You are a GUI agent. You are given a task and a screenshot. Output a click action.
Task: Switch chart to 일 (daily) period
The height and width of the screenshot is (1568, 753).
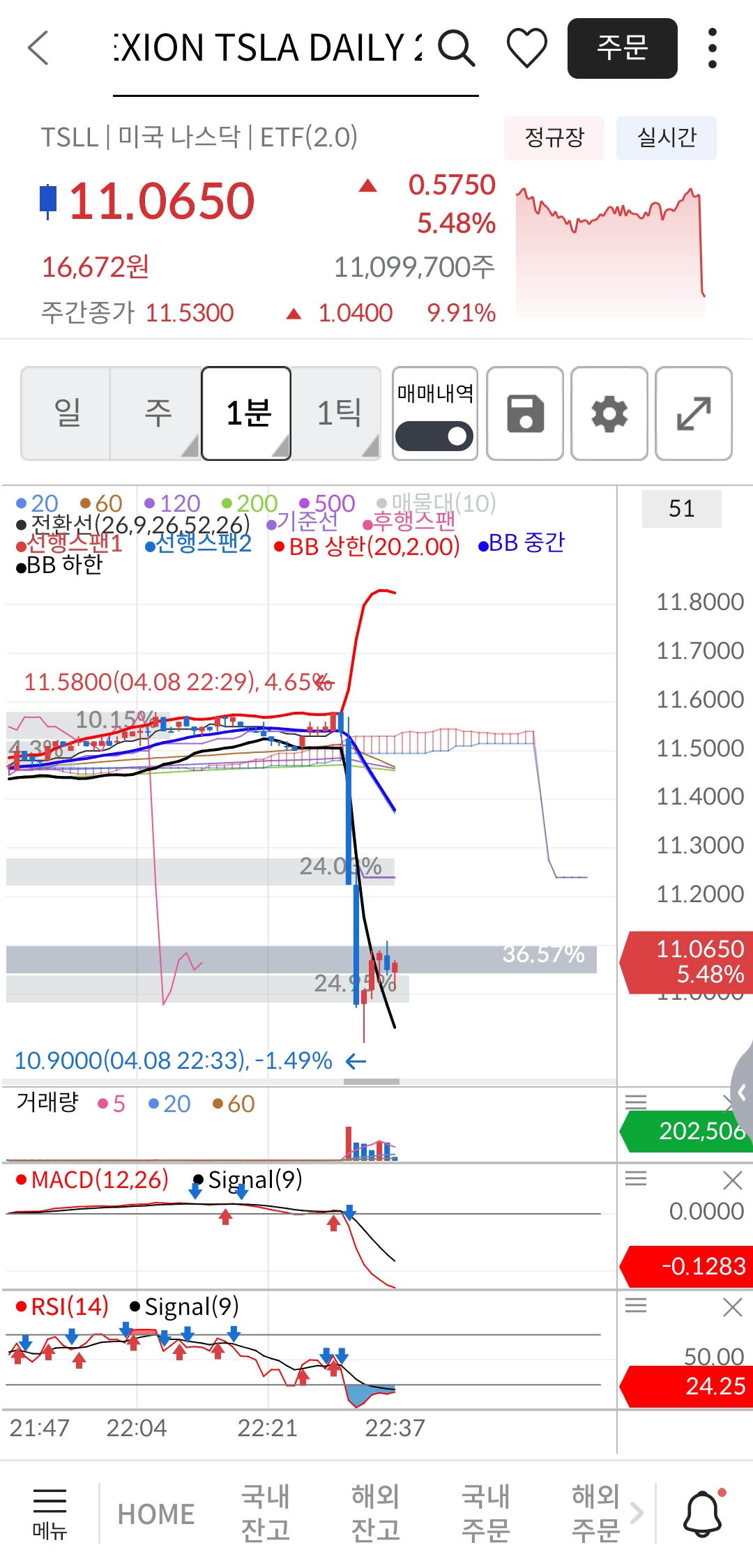tap(66, 413)
